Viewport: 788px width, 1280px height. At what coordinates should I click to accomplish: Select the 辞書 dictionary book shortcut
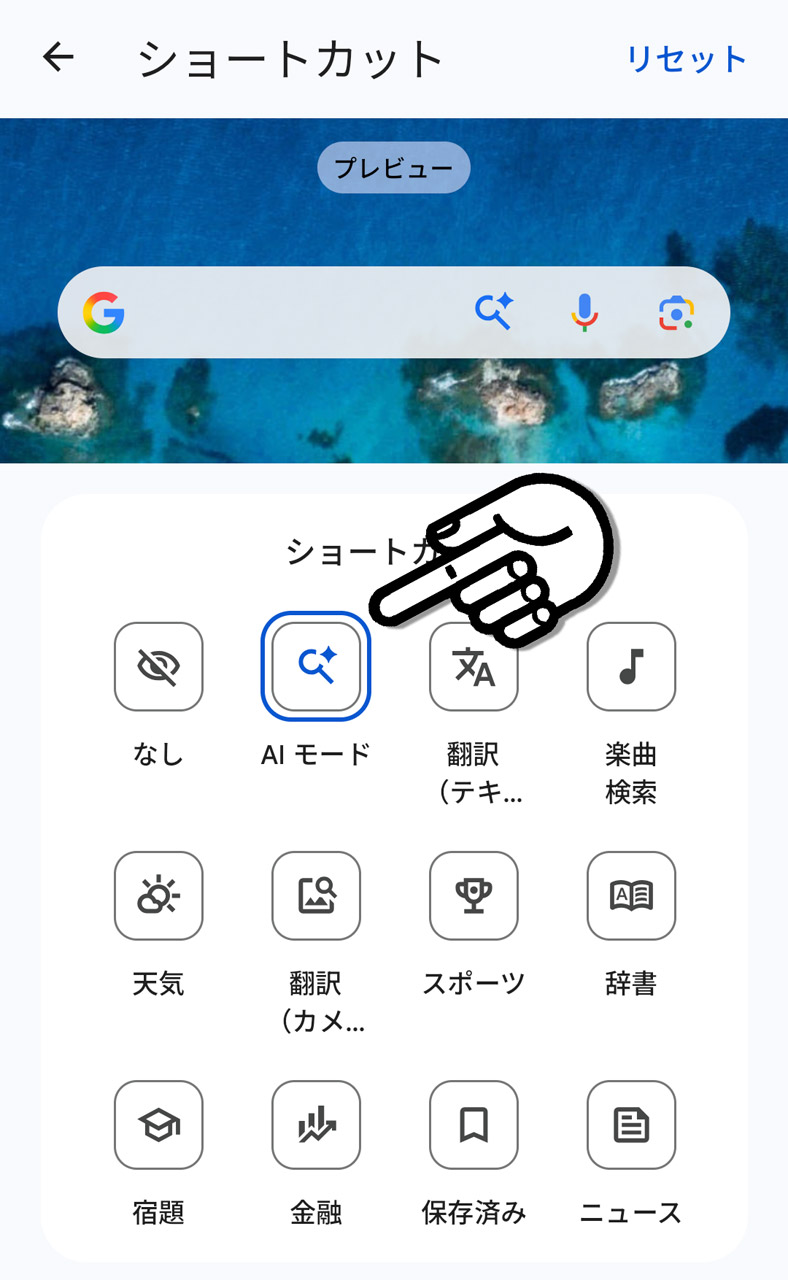point(630,896)
